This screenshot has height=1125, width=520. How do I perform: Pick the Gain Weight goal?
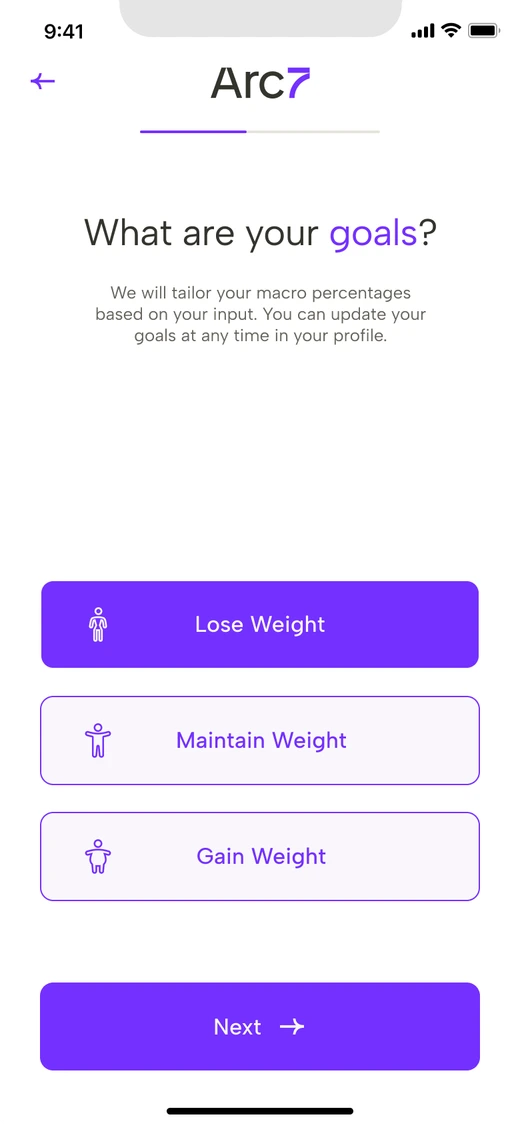coord(260,857)
